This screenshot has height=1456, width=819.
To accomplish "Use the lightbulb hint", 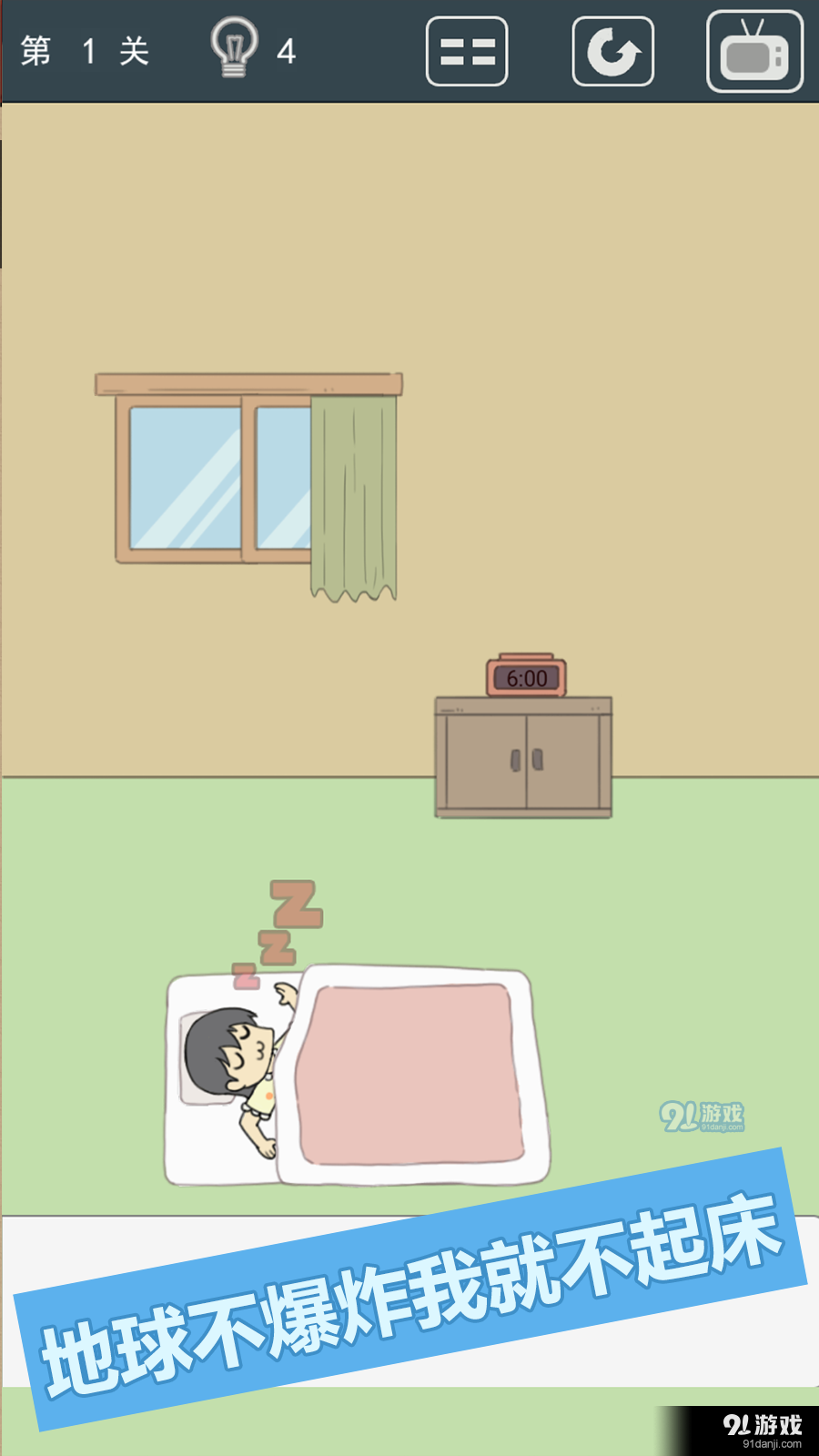I will click(x=234, y=49).
